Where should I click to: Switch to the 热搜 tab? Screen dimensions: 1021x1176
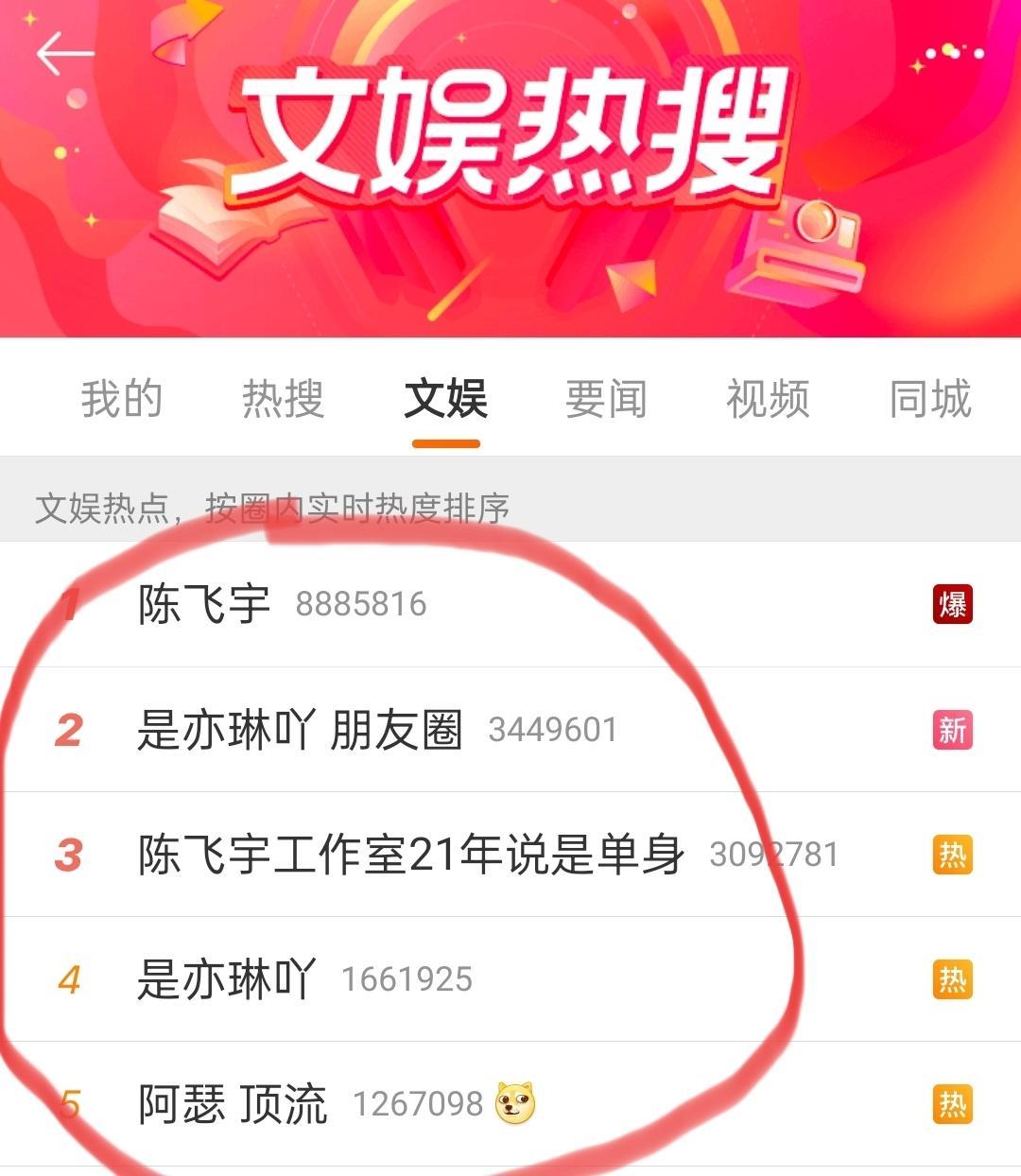(x=283, y=398)
